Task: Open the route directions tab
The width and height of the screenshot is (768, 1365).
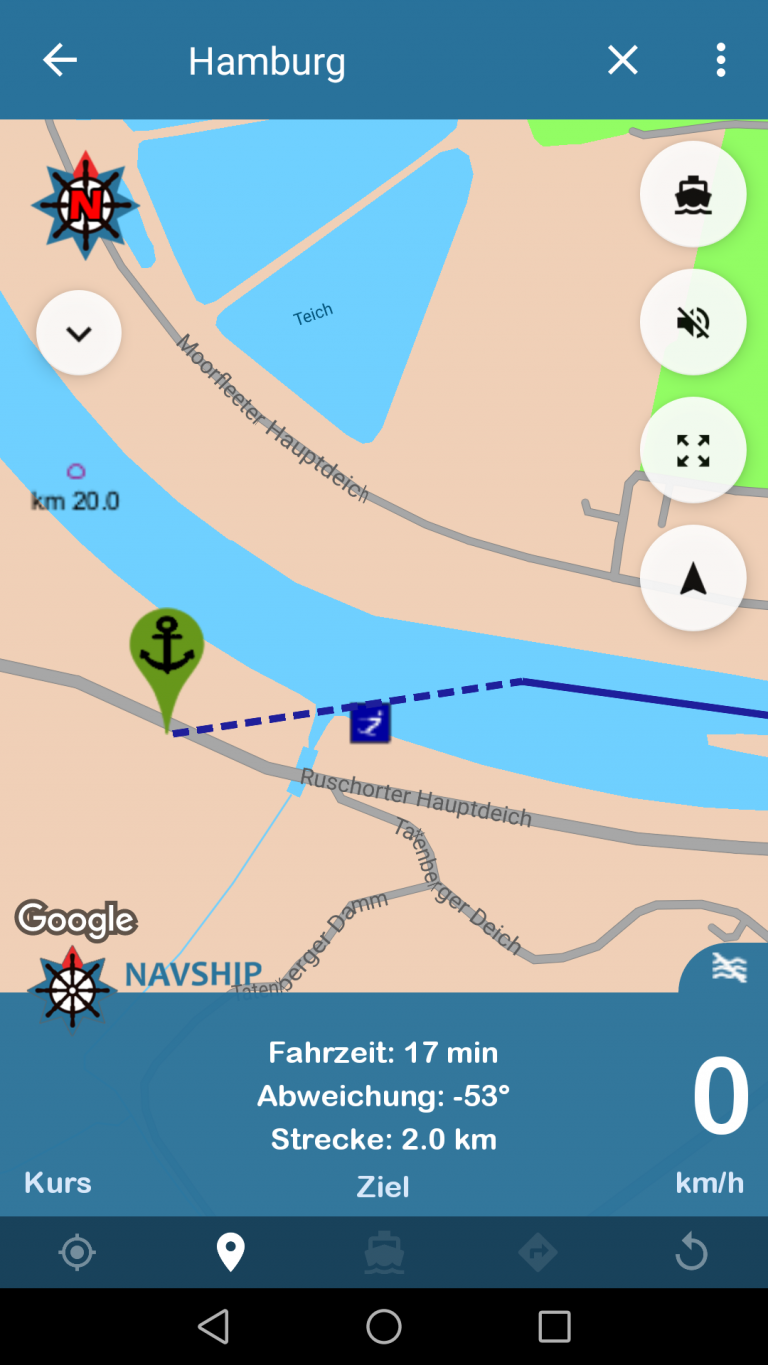Action: [x=538, y=1252]
